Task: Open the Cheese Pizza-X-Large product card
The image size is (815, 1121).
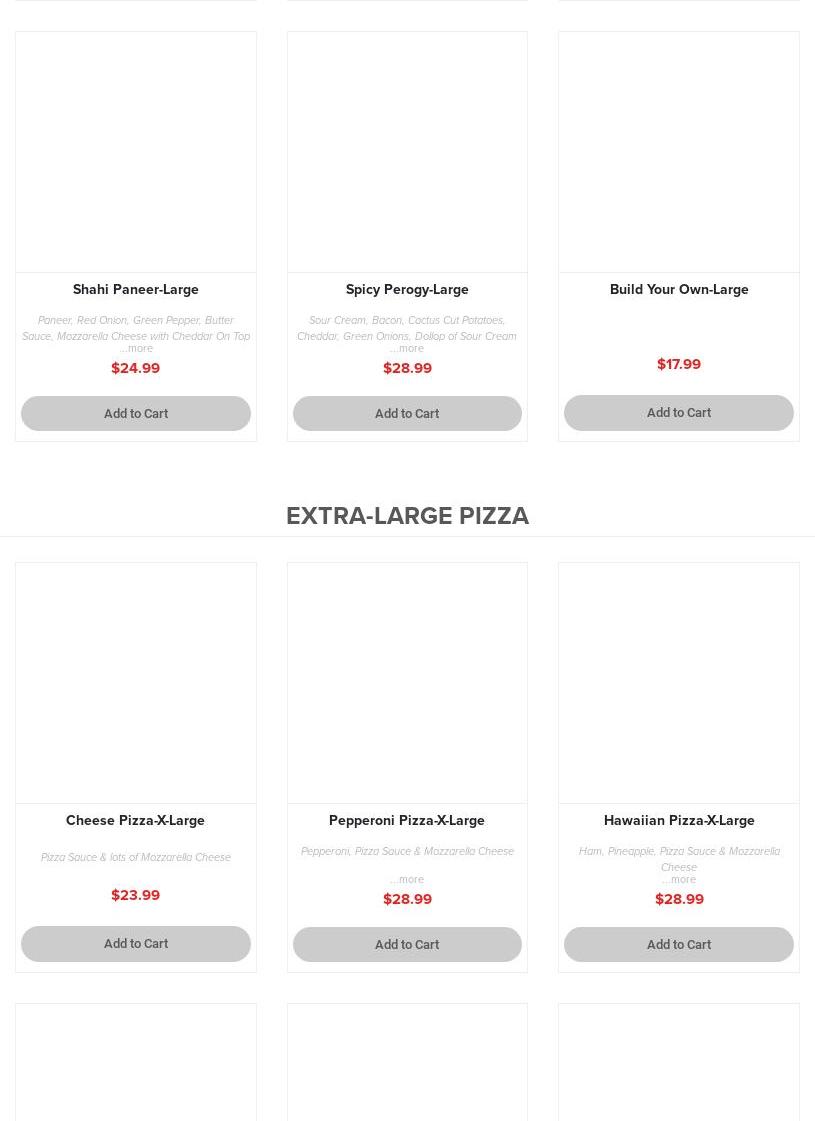Action: click(135, 820)
